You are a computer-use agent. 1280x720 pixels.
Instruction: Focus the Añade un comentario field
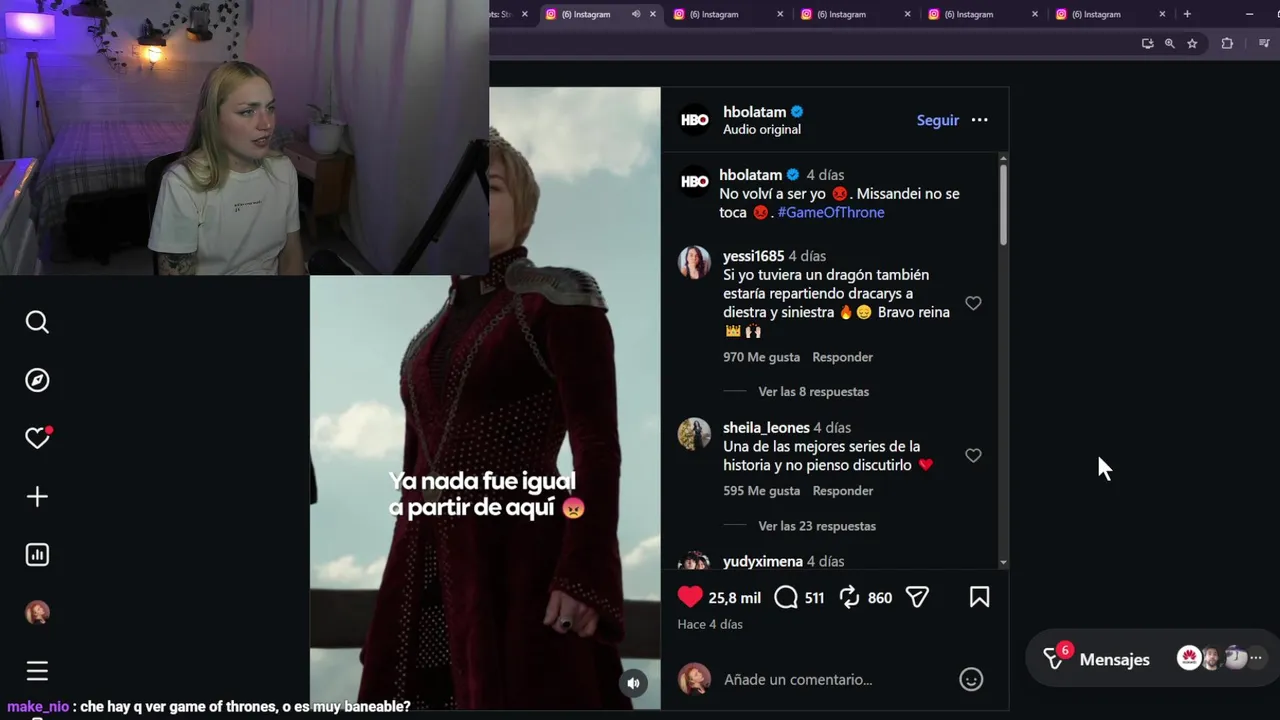point(830,680)
